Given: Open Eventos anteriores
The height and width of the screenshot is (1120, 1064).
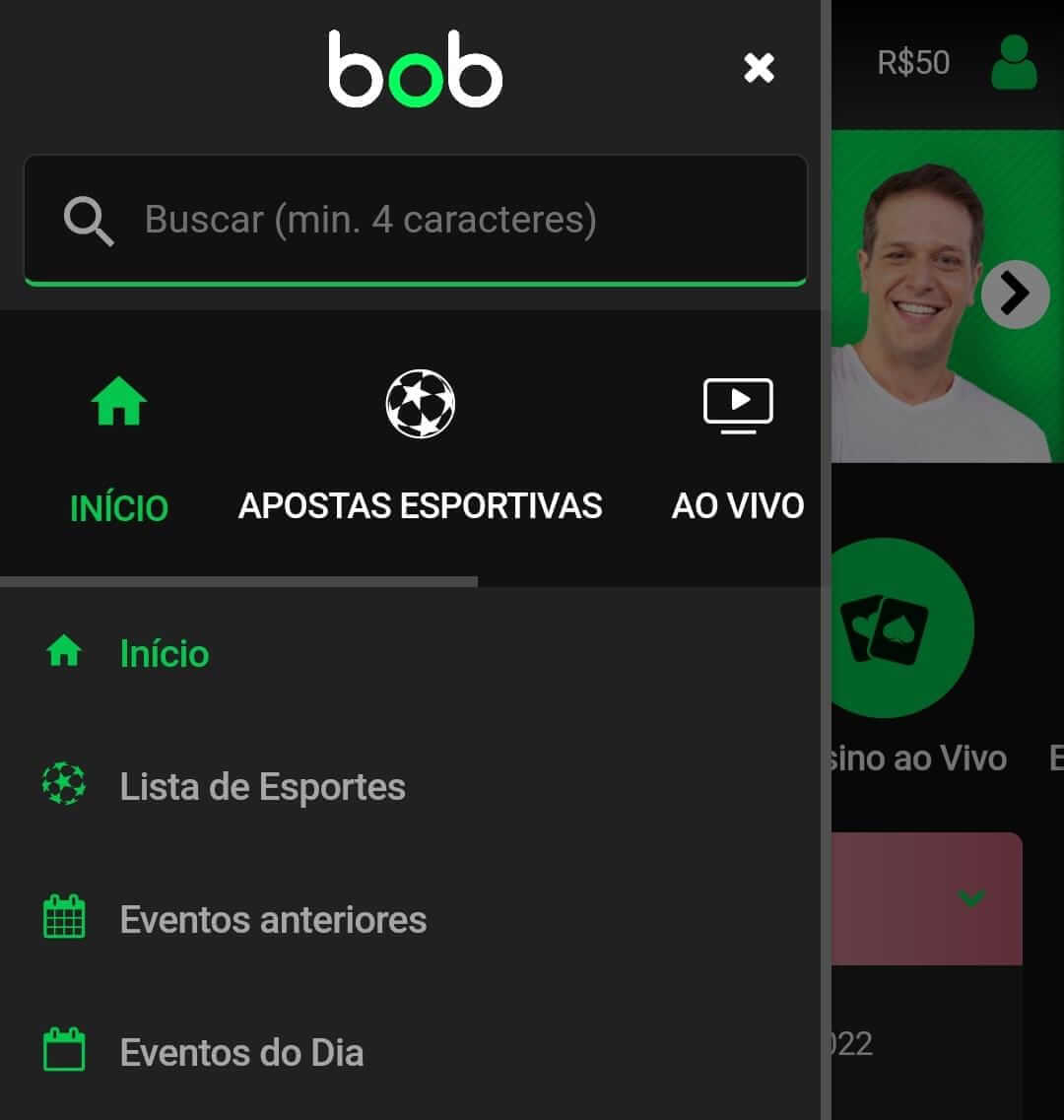Looking at the screenshot, I should coord(273,919).
